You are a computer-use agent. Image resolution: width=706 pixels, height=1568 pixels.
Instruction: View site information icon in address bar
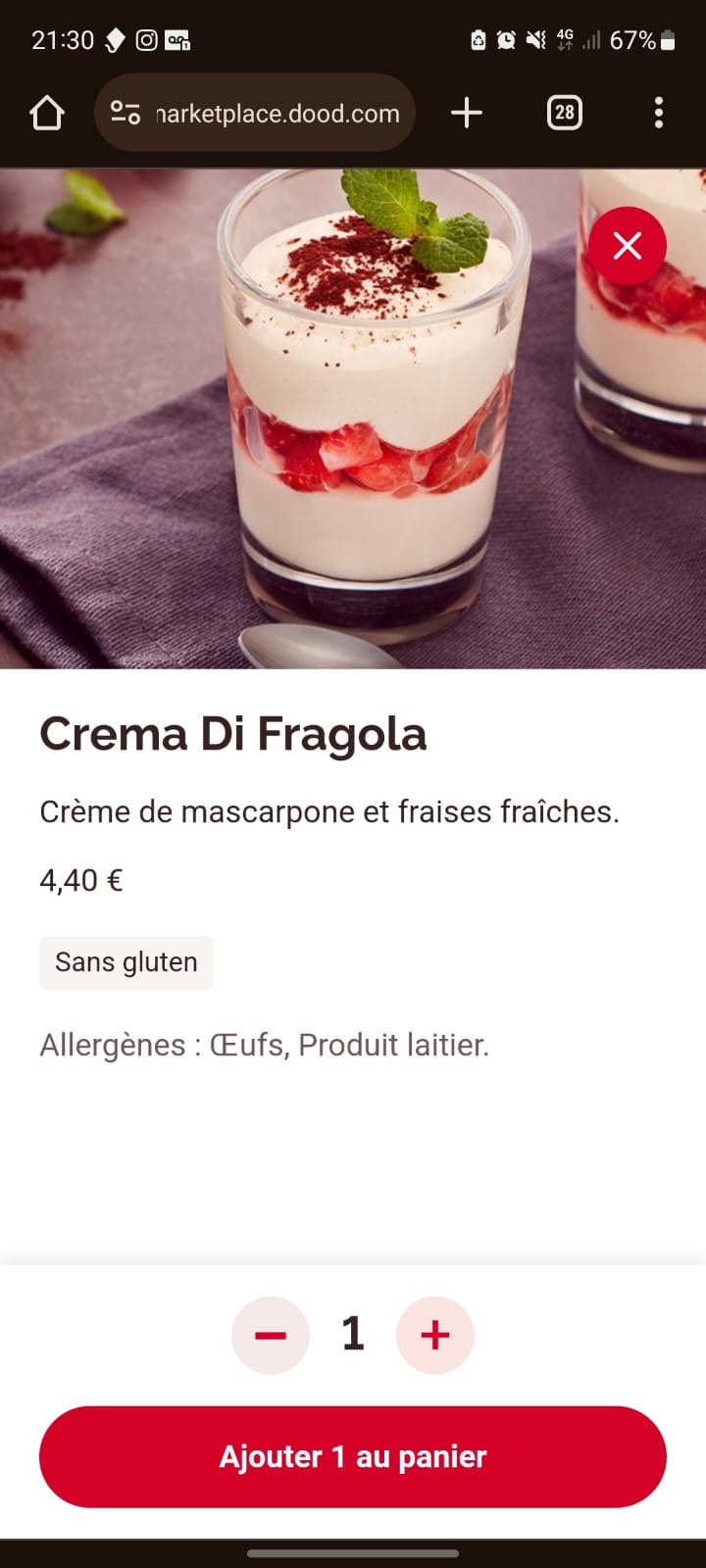(x=126, y=114)
